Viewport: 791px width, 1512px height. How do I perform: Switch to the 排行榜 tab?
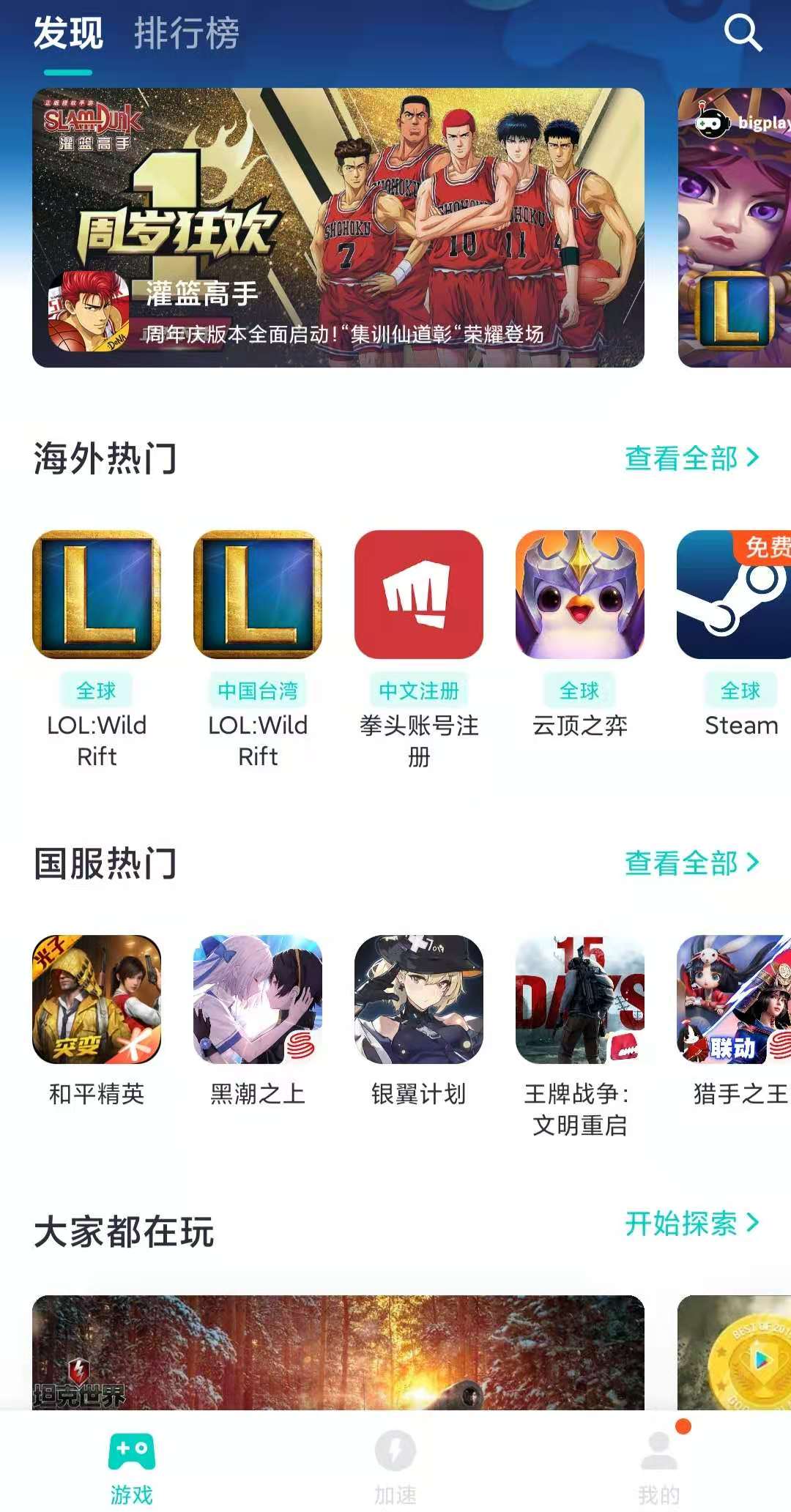point(186,33)
